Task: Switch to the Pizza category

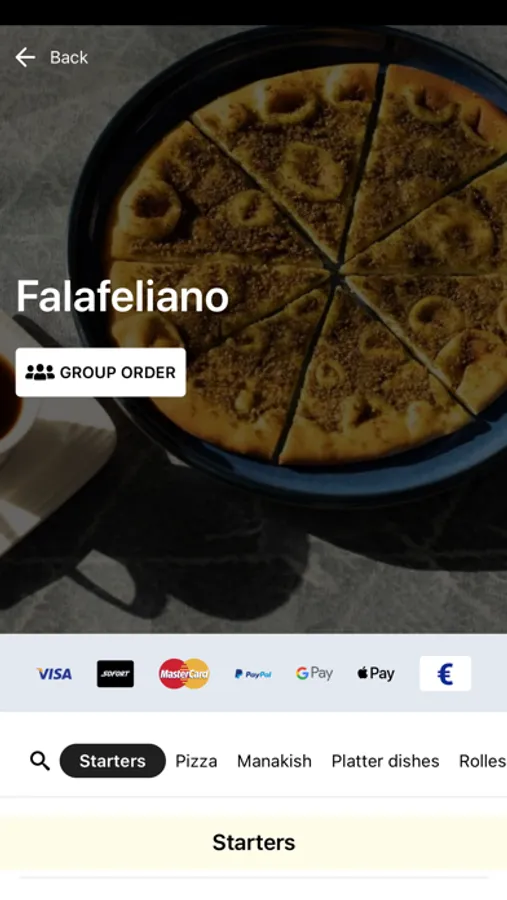Action: [x=196, y=761]
